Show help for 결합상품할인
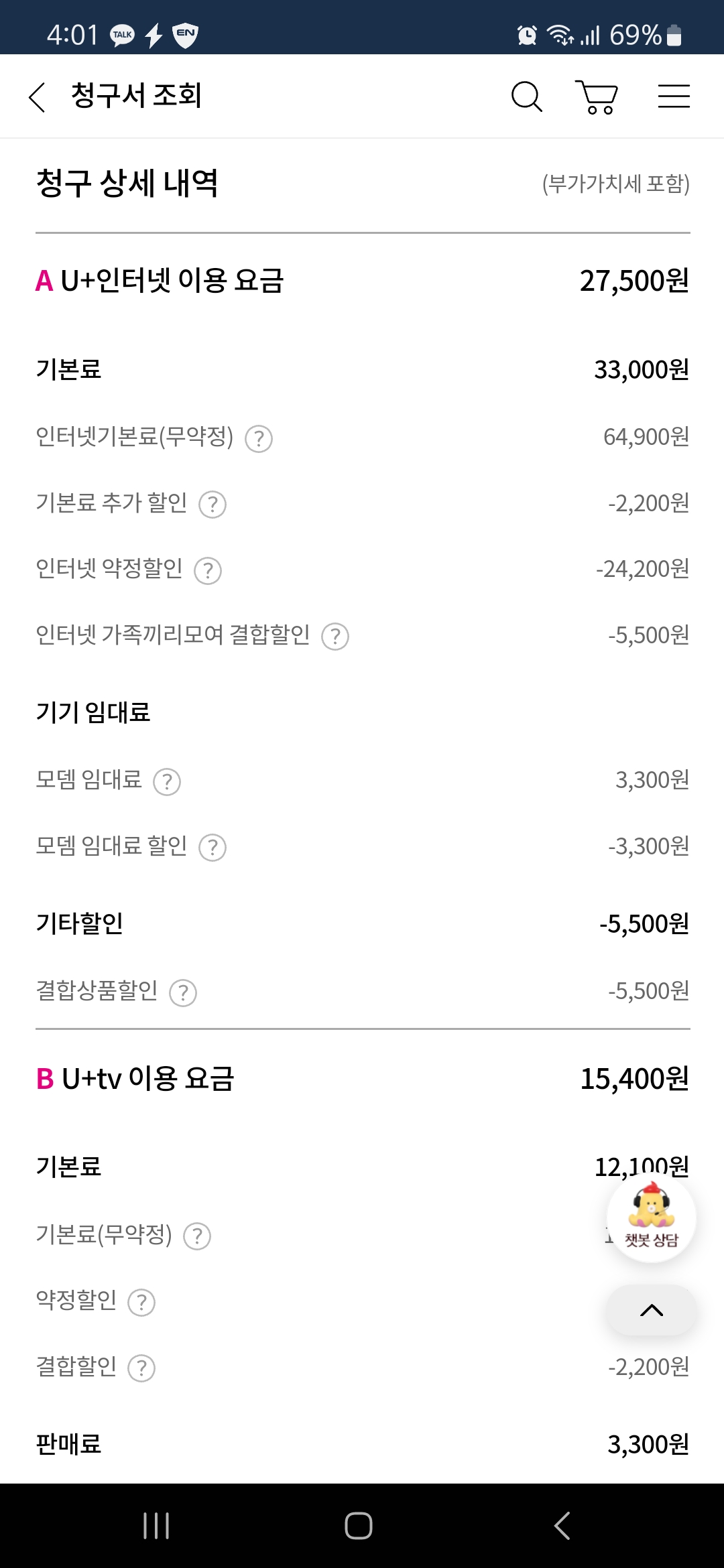The image size is (724, 1568). pos(183,993)
